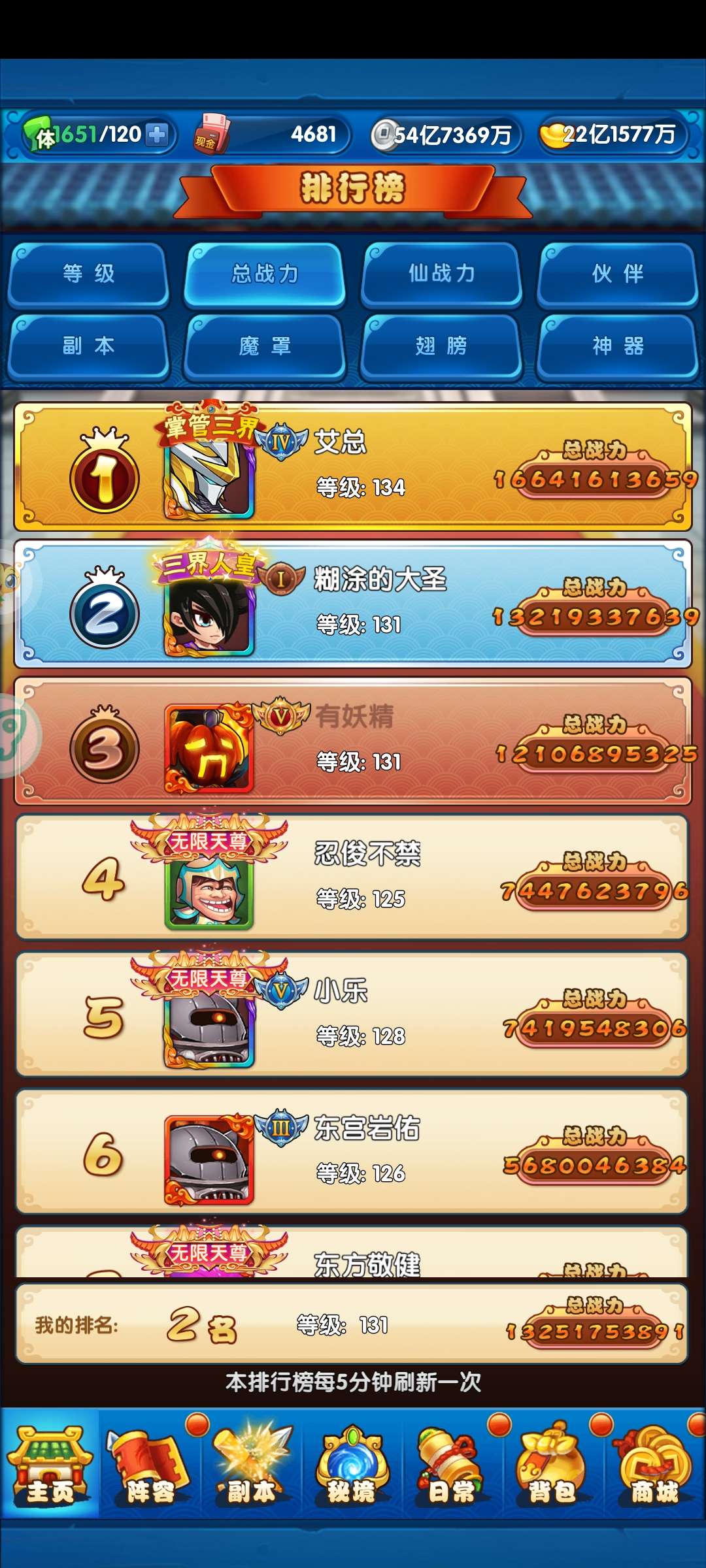View the 副本 ranking tab
Image resolution: width=706 pixels, height=1568 pixels.
89,346
